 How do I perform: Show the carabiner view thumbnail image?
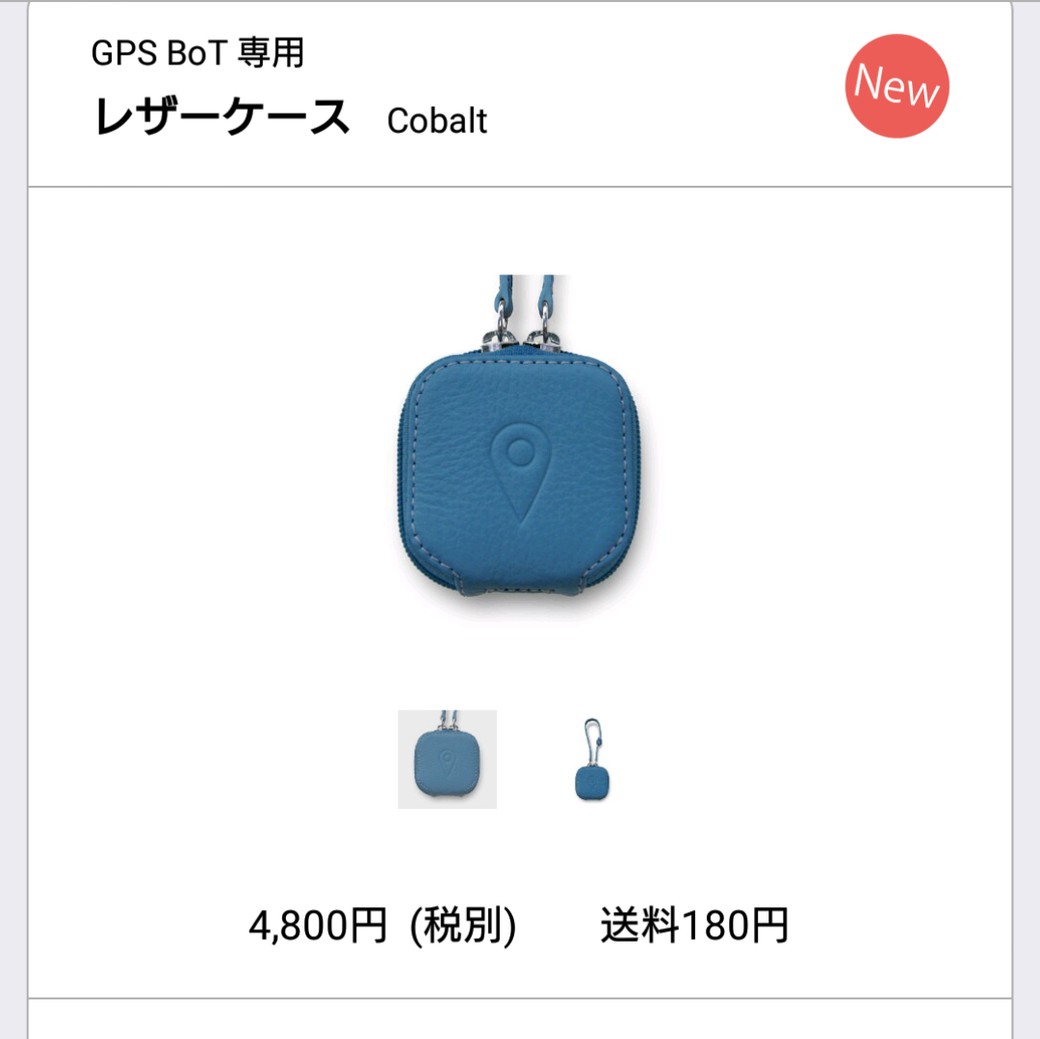click(x=592, y=759)
